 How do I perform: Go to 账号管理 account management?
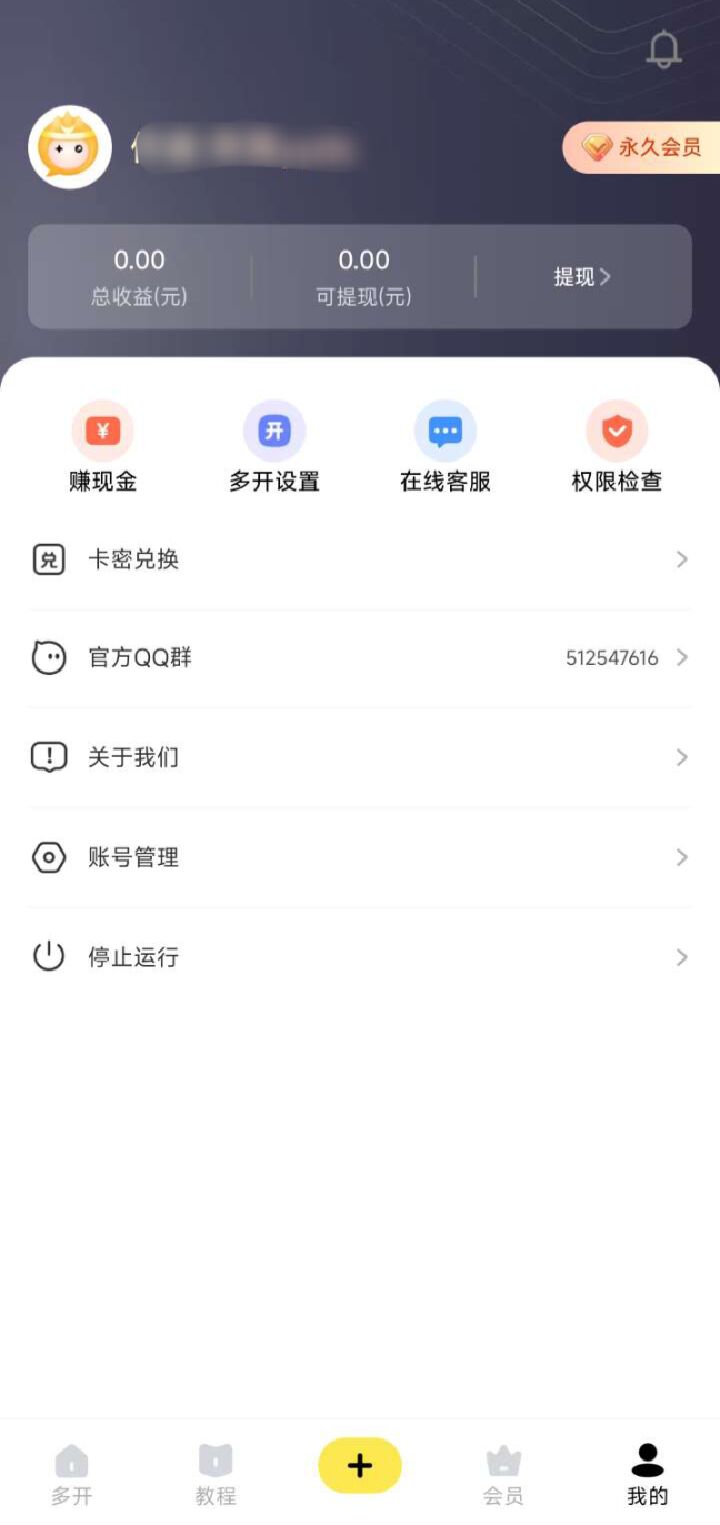click(x=360, y=858)
